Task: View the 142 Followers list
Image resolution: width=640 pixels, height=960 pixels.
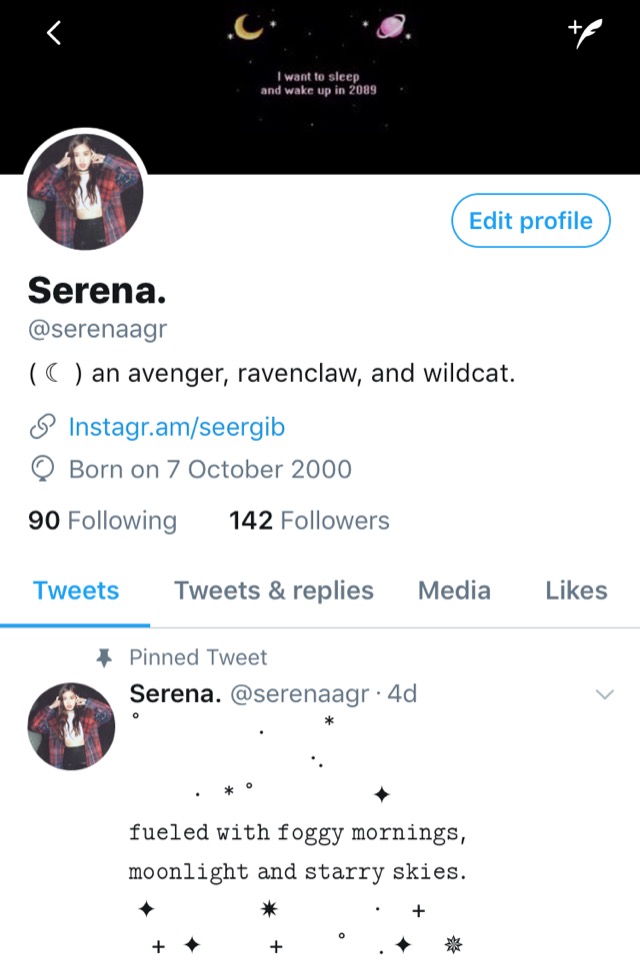Action: 309,520
